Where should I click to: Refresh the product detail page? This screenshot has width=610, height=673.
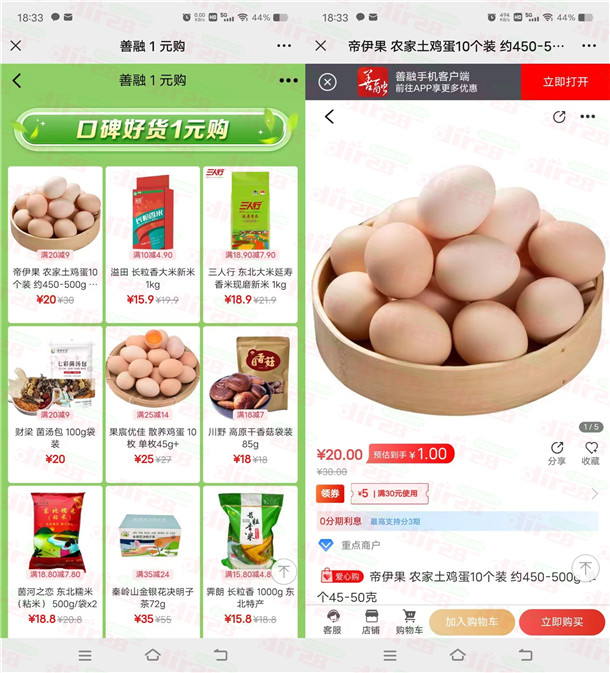(559, 117)
